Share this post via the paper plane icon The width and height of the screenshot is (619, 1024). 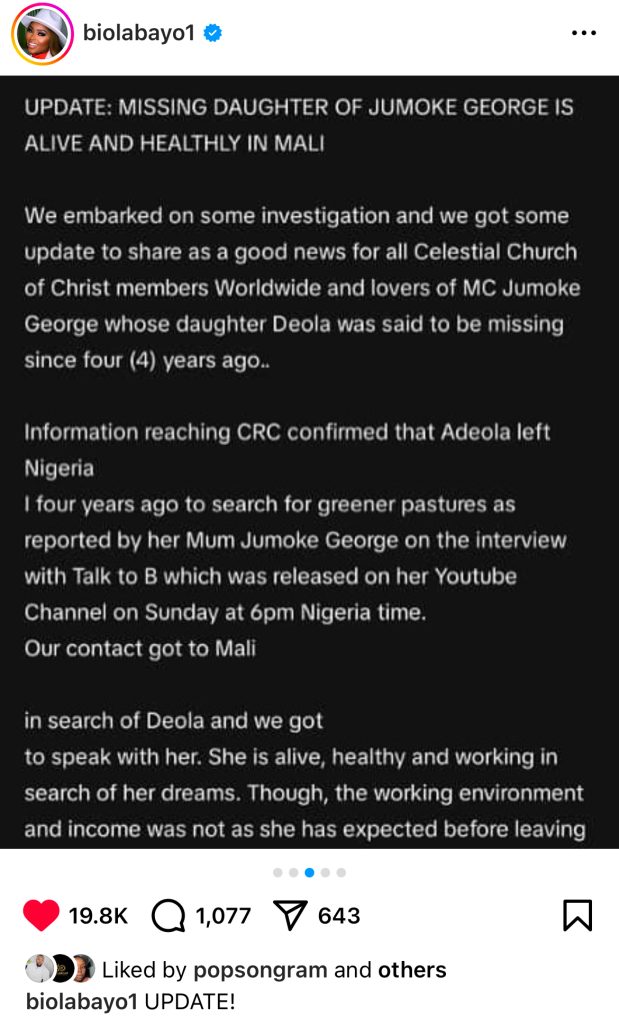tap(289, 915)
